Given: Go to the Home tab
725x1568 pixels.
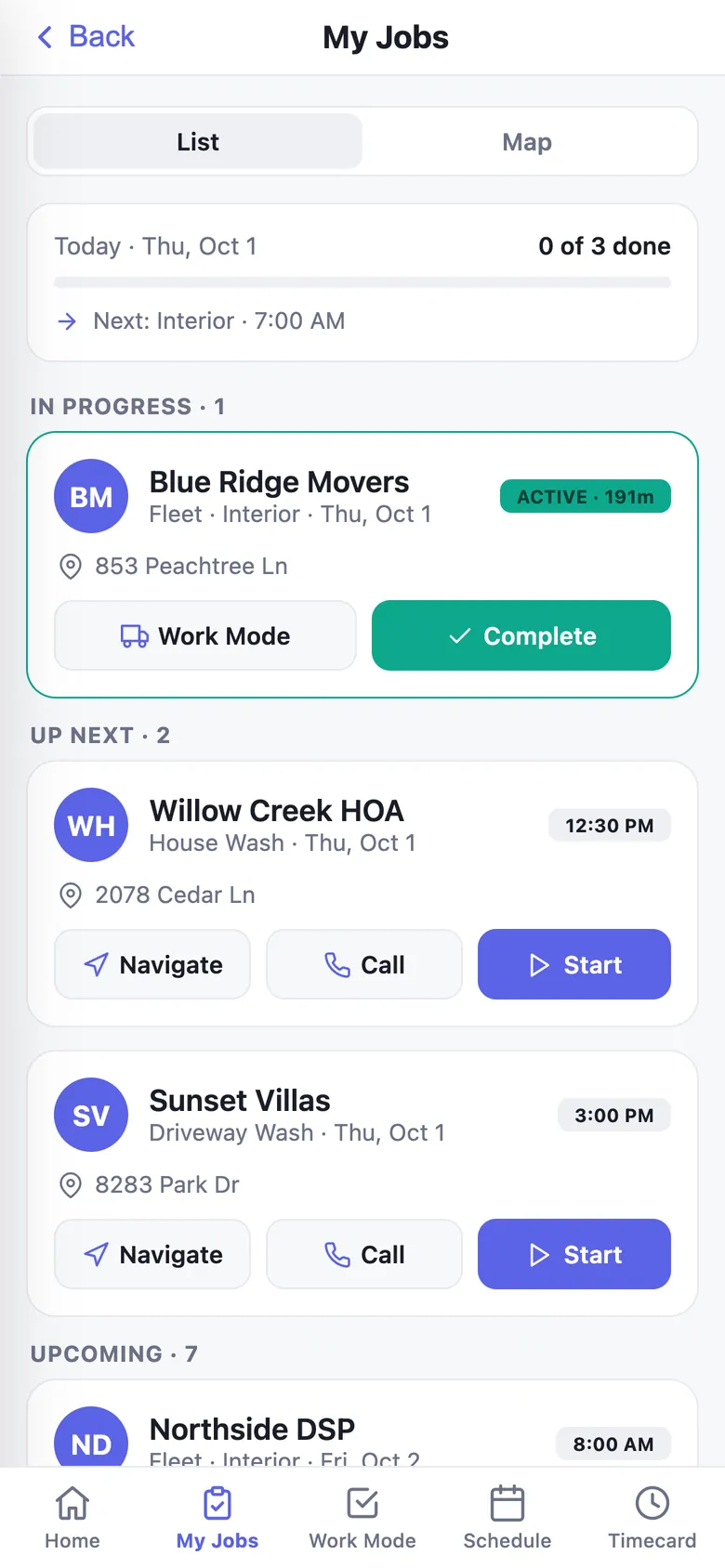Looking at the screenshot, I should (72, 1518).
